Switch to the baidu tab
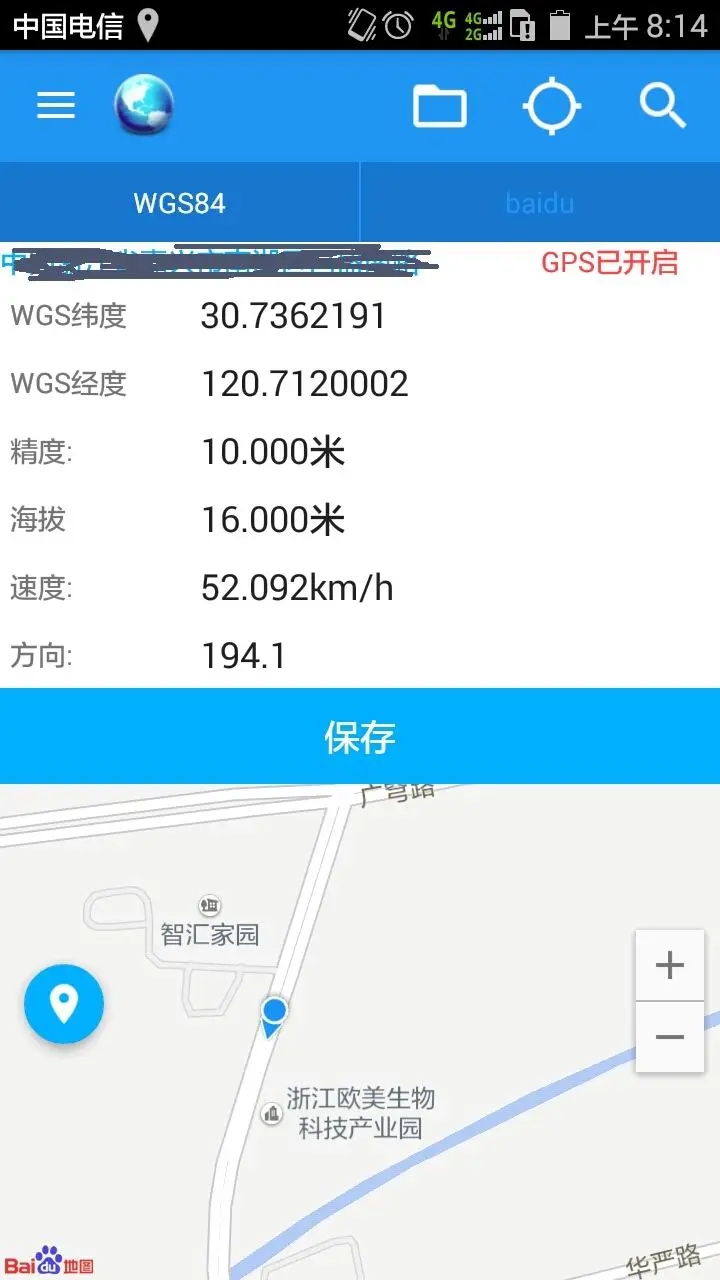This screenshot has width=720, height=1280. click(x=539, y=202)
